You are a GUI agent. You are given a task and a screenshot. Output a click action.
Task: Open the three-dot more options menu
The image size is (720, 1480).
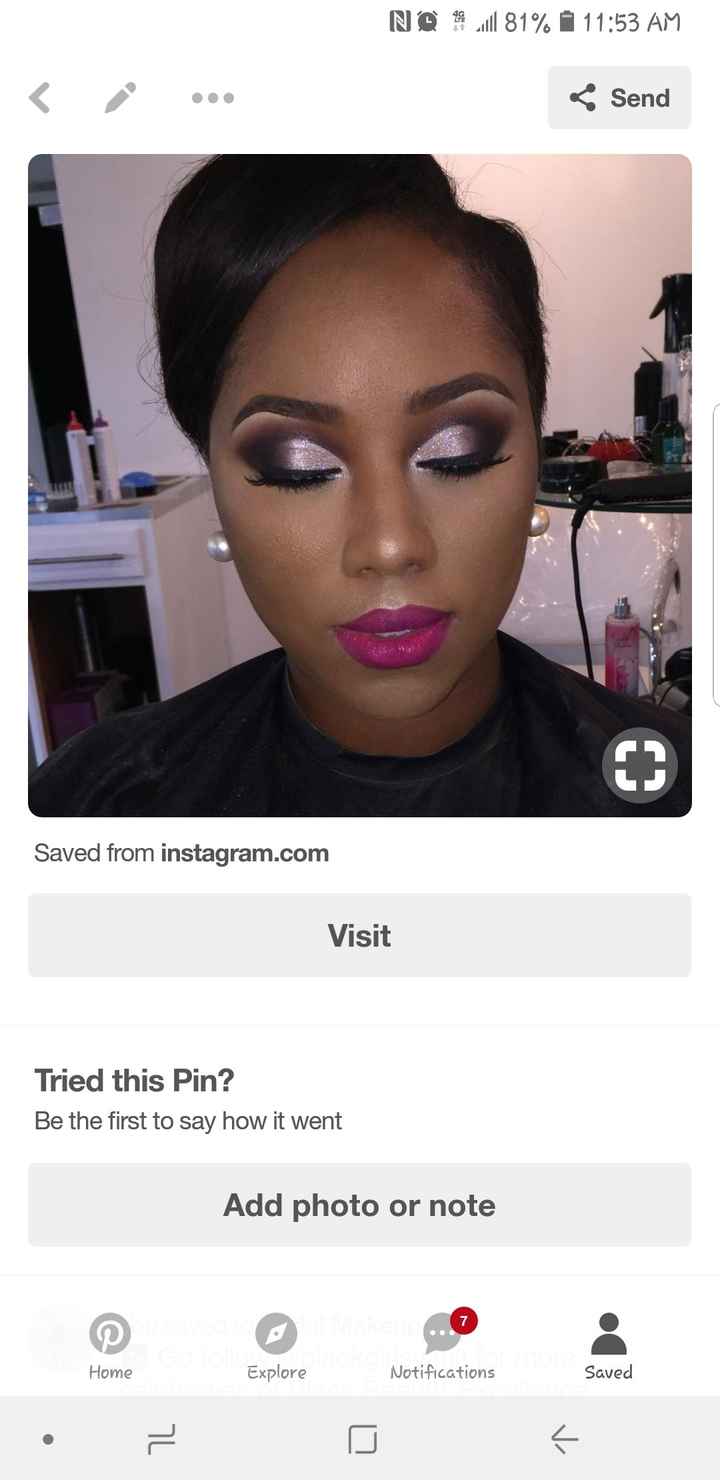click(212, 98)
